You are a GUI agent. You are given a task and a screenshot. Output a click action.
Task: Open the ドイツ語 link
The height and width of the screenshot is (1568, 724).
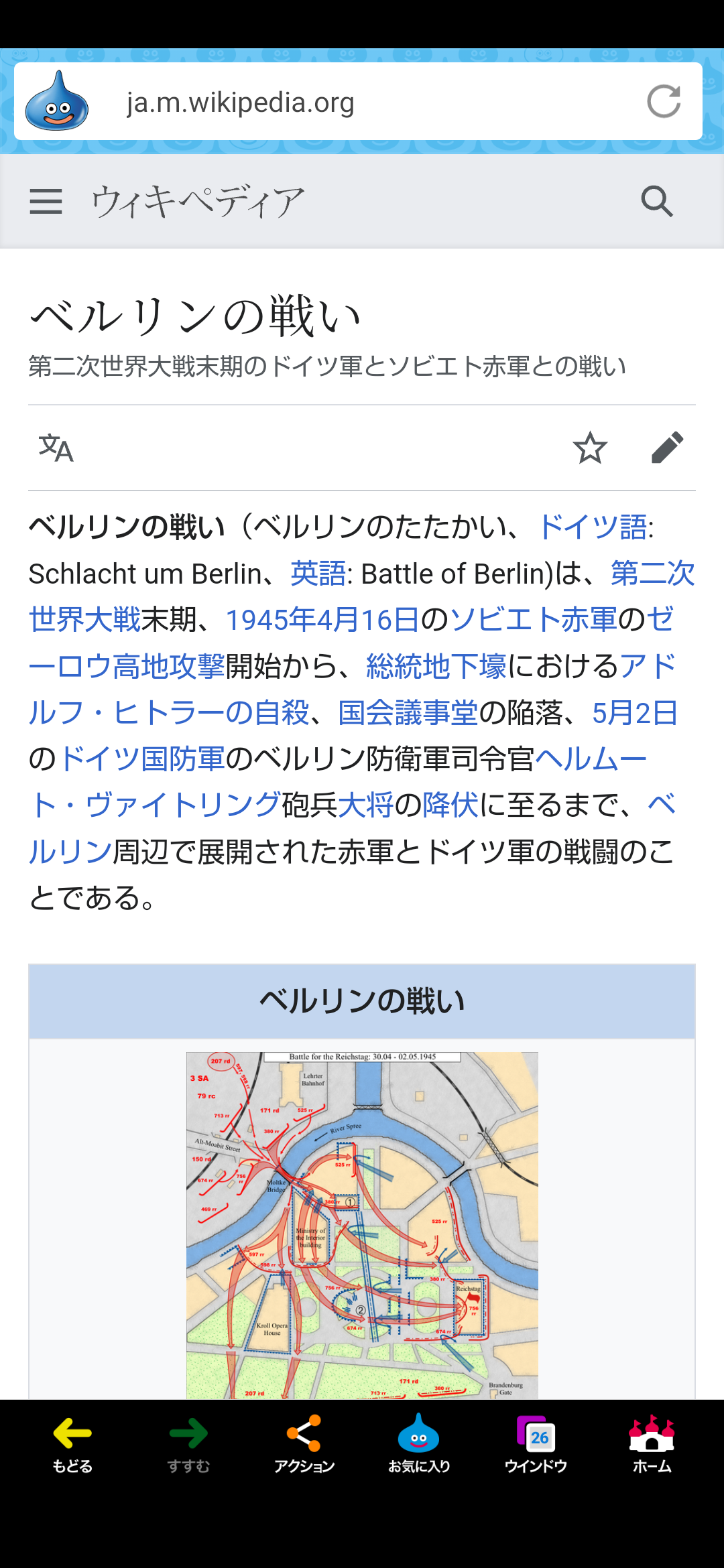pos(592,527)
